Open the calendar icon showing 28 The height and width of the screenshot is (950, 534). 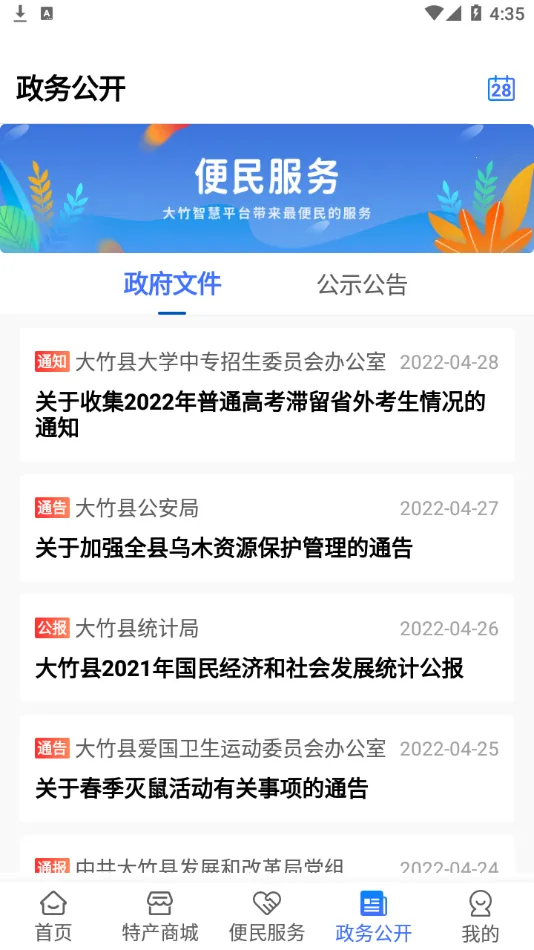click(501, 88)
